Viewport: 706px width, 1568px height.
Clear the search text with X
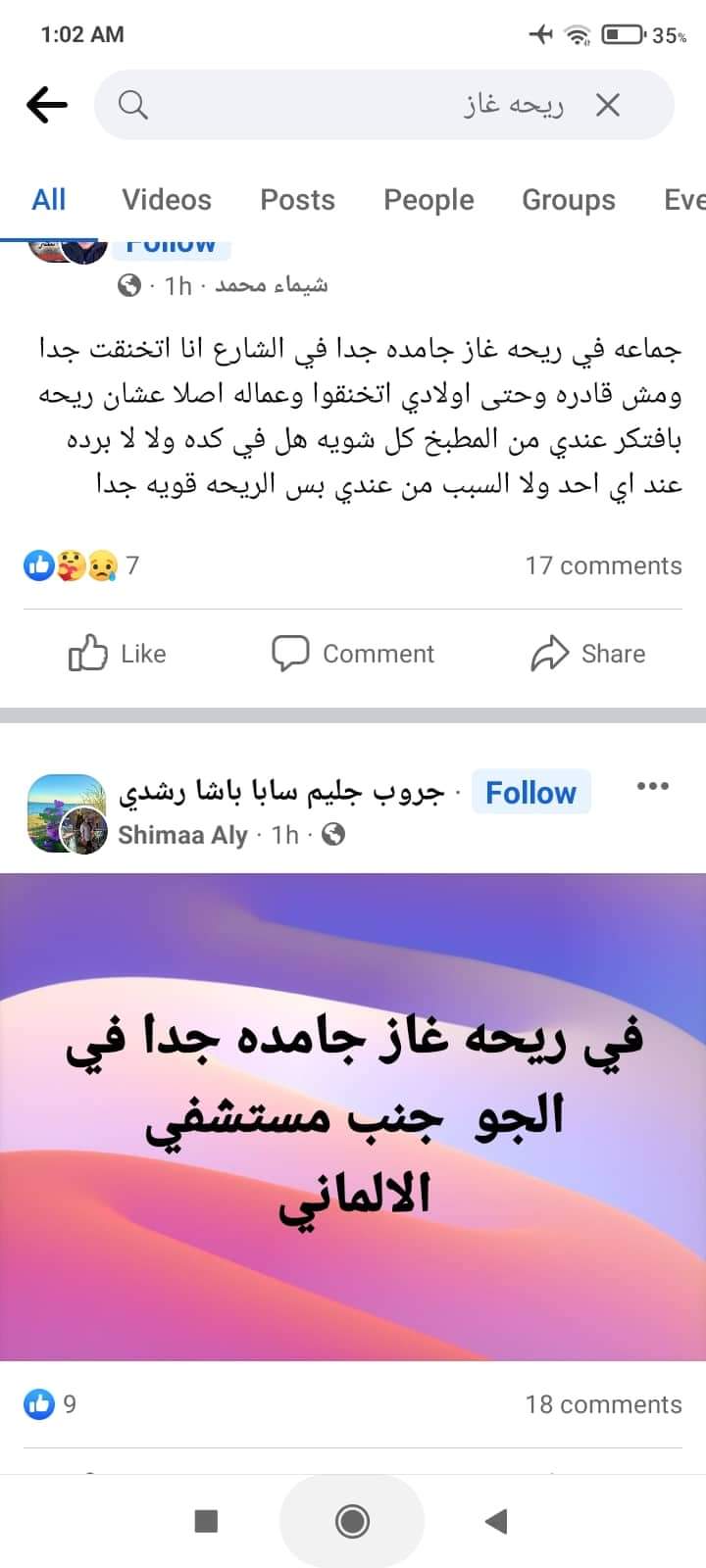[608, 104]
